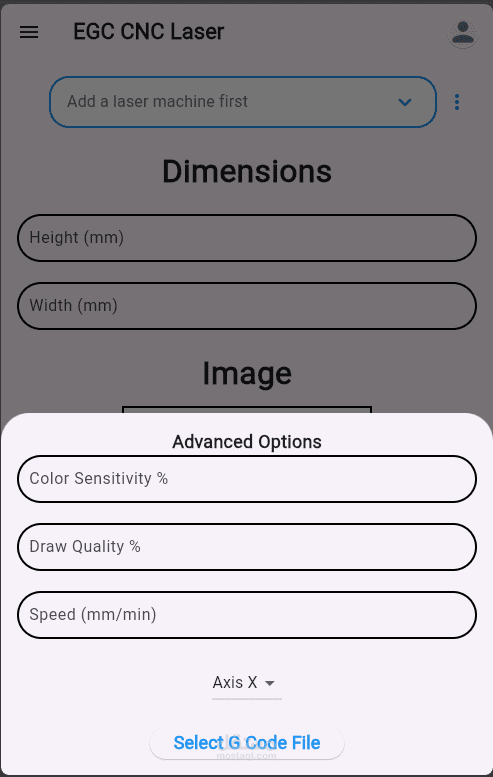Expand the Axis X dropdown
This screenshot has height=777, width=493.
[x=247, y=683]
